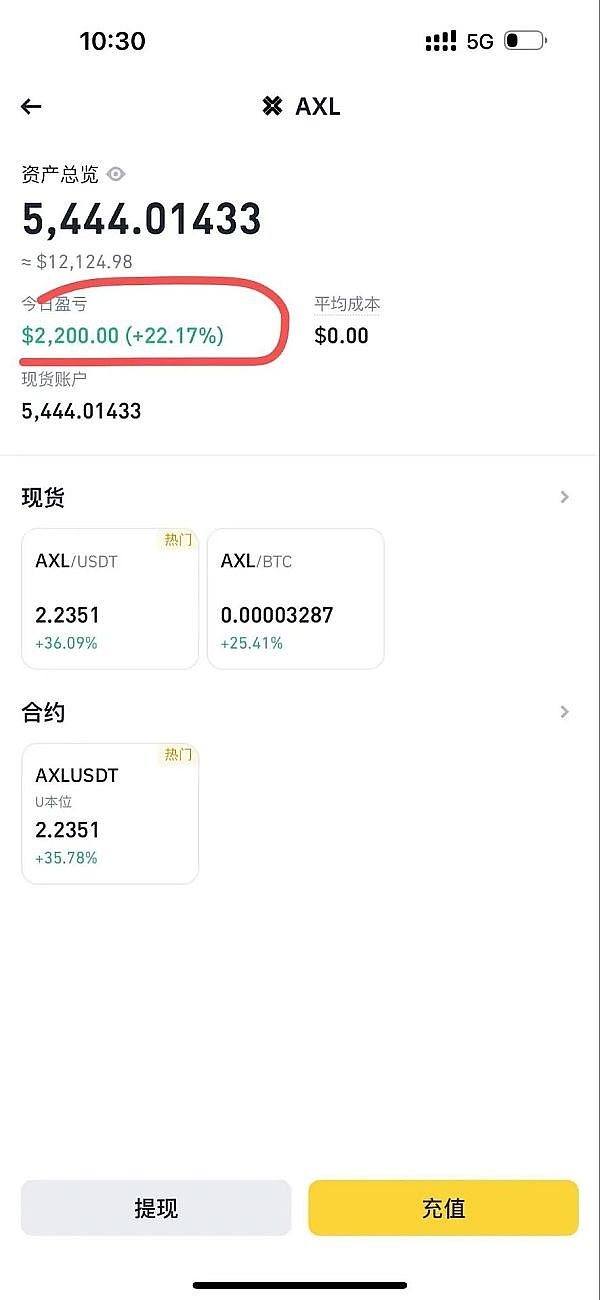Screen dimensions: 600x1300
Task: Tap the yellow 充值 deposit button
Action: [443, 1208]
